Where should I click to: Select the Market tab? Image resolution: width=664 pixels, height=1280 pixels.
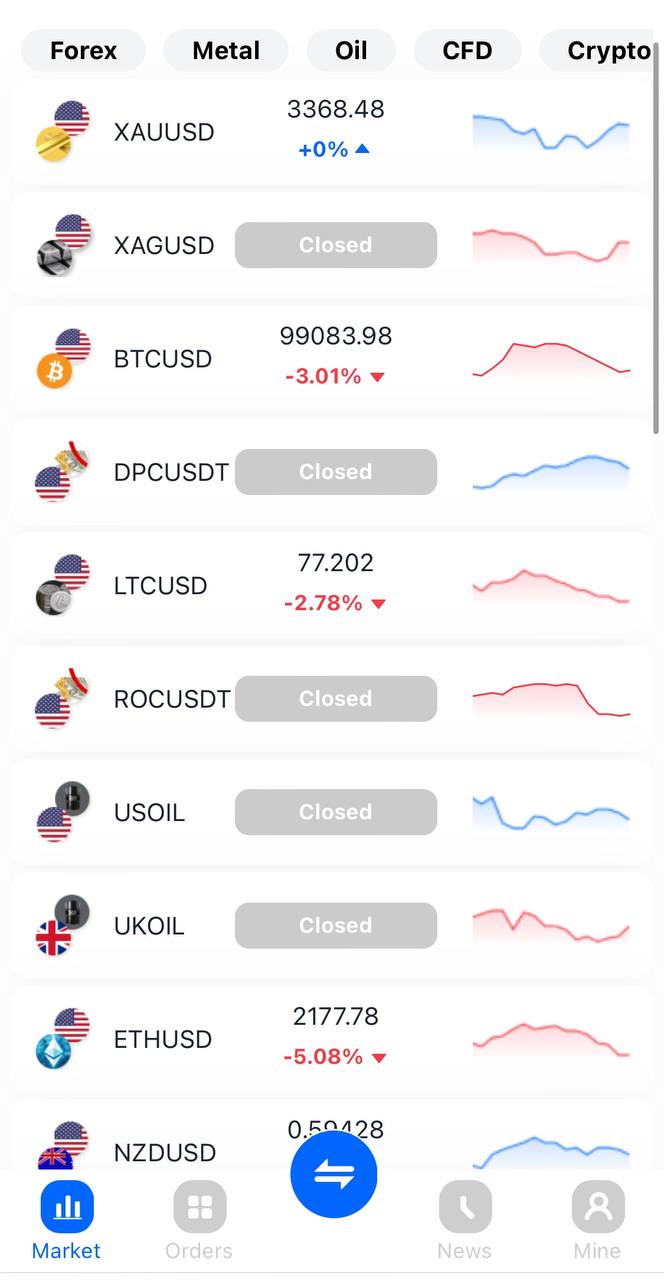[66, 1222]
